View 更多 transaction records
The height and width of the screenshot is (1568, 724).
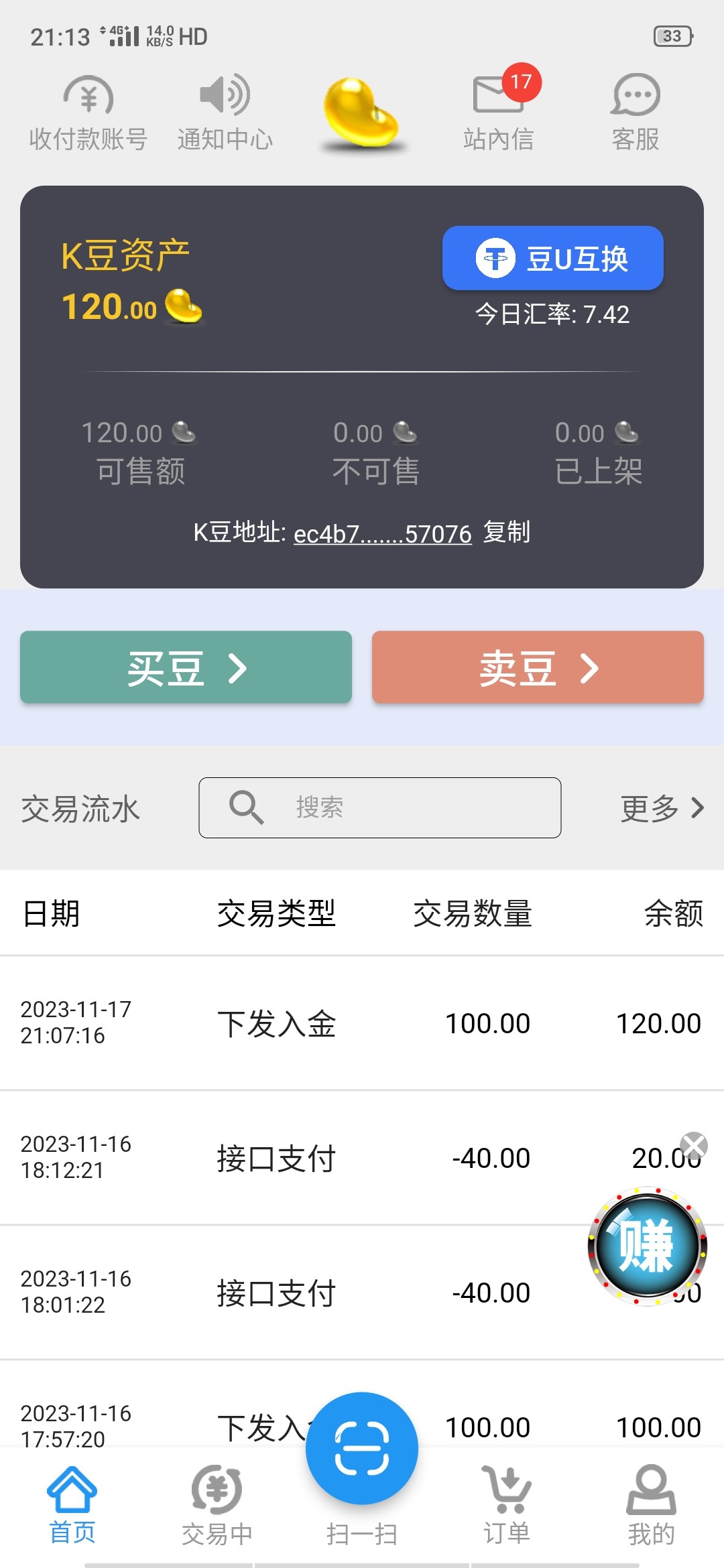point(662,808)
